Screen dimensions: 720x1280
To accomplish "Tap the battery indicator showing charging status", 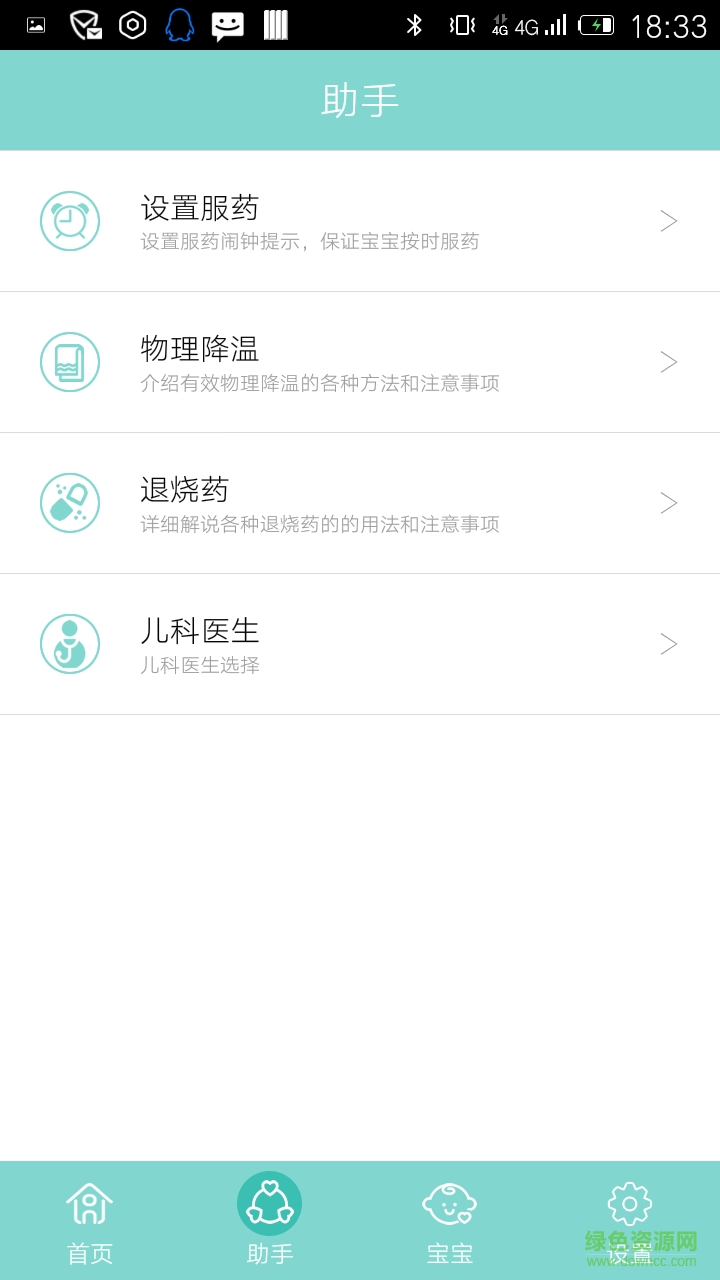I will coord(595,22).
